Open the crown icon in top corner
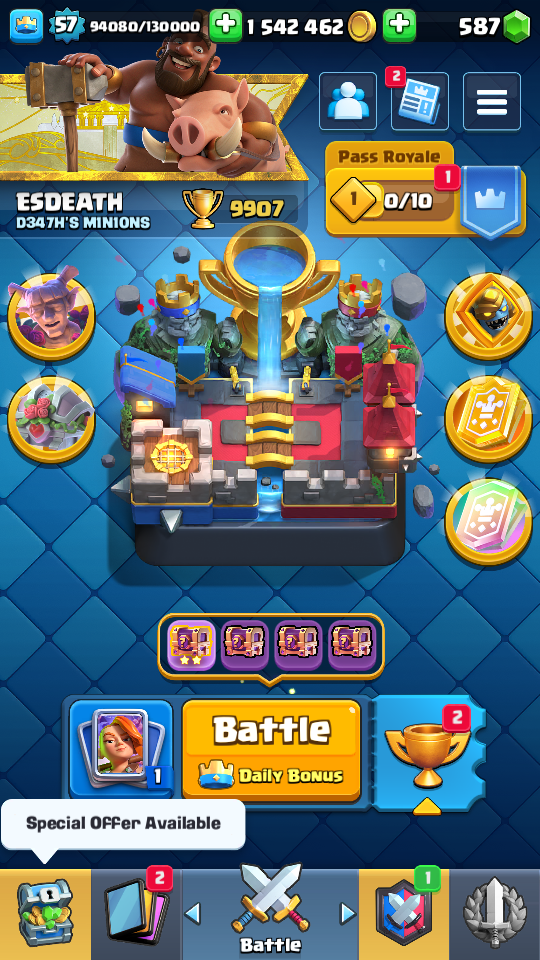 26,26
